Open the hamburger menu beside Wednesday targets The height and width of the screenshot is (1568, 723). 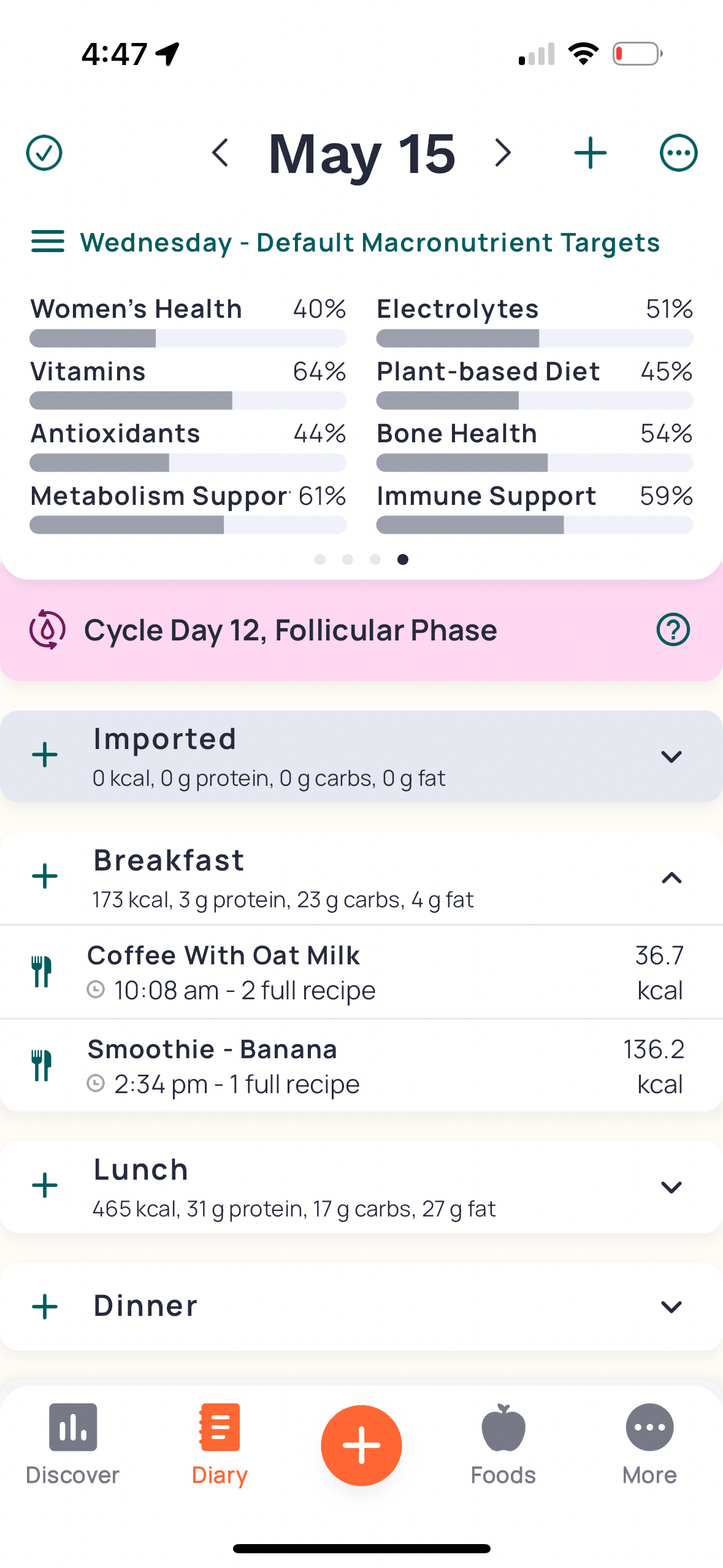47,240
